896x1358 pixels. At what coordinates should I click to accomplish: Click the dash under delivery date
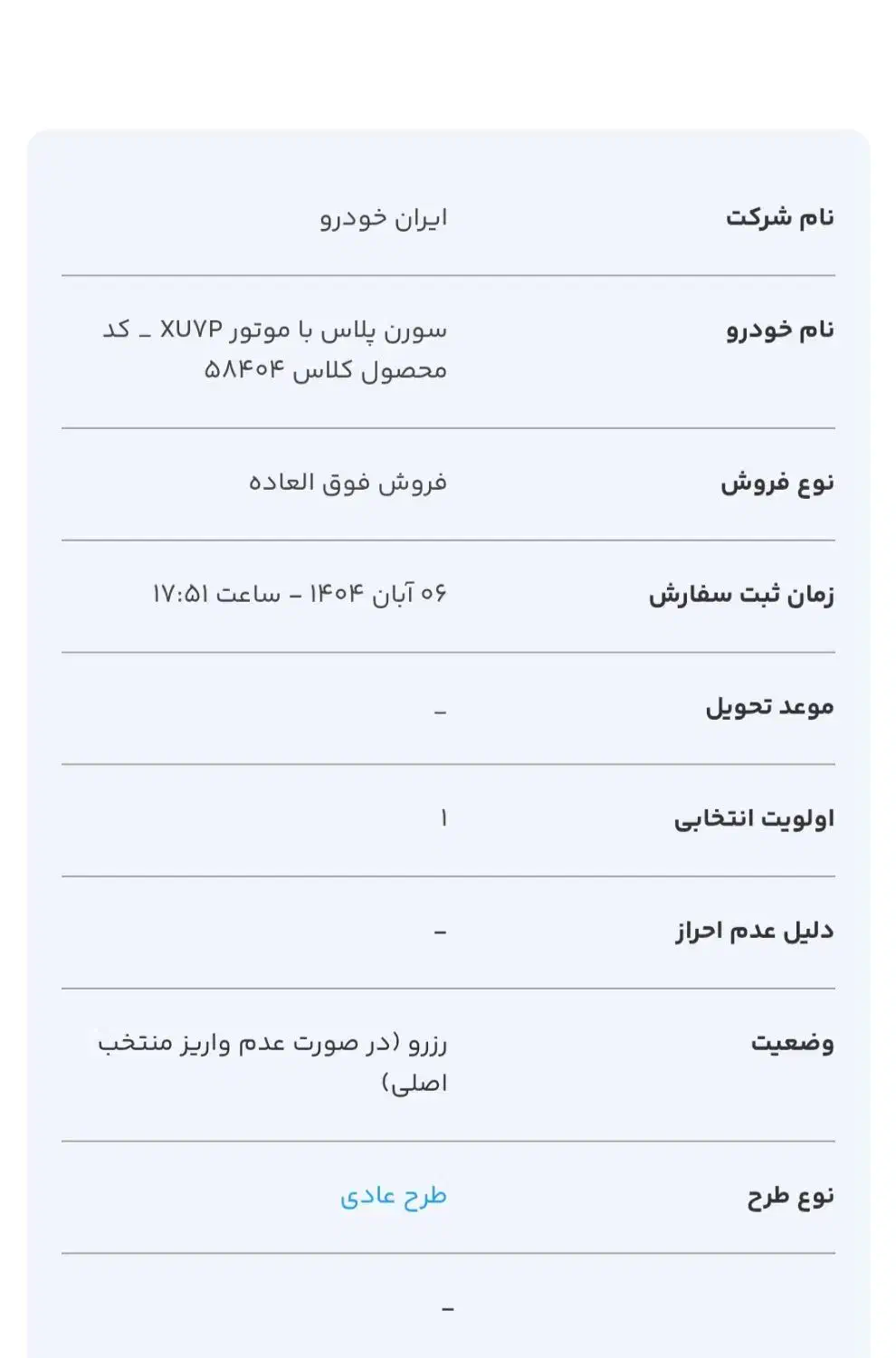point(441,711)
